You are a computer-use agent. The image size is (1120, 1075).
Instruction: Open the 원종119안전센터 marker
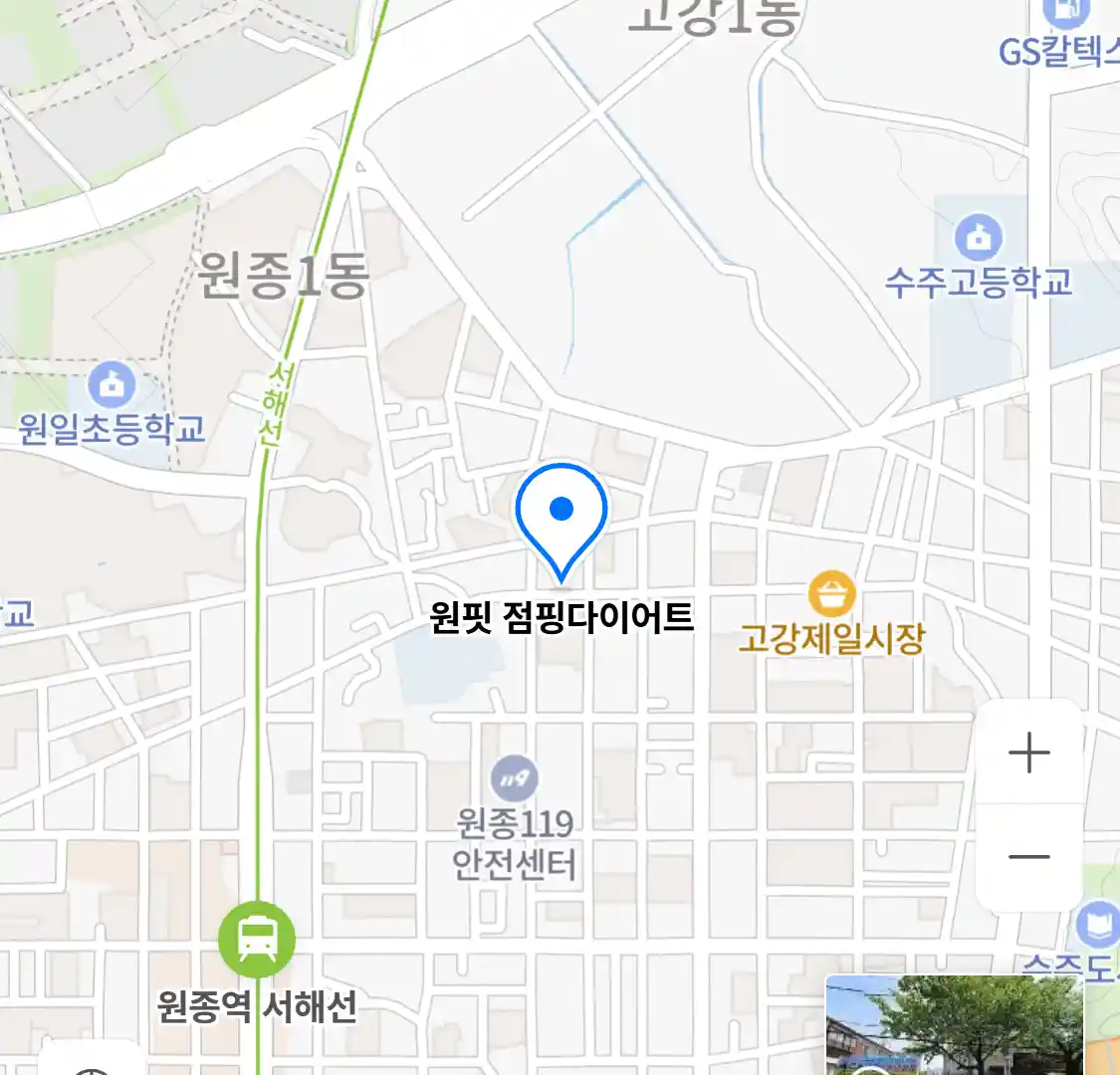514,779
